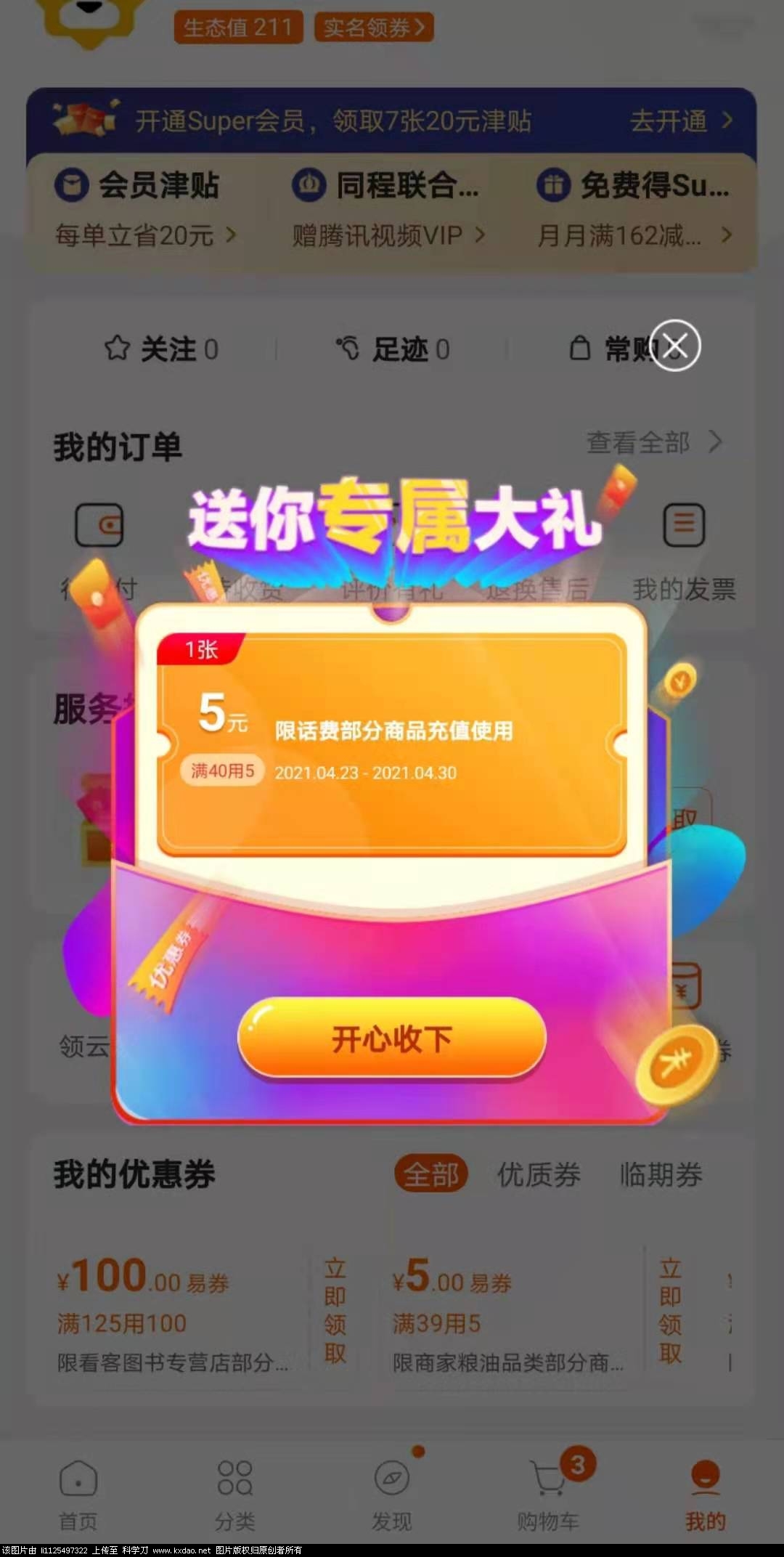
Task: Switch to 临期券 coupon filter
Action: pyautogui.click(x=661, y=1174)
